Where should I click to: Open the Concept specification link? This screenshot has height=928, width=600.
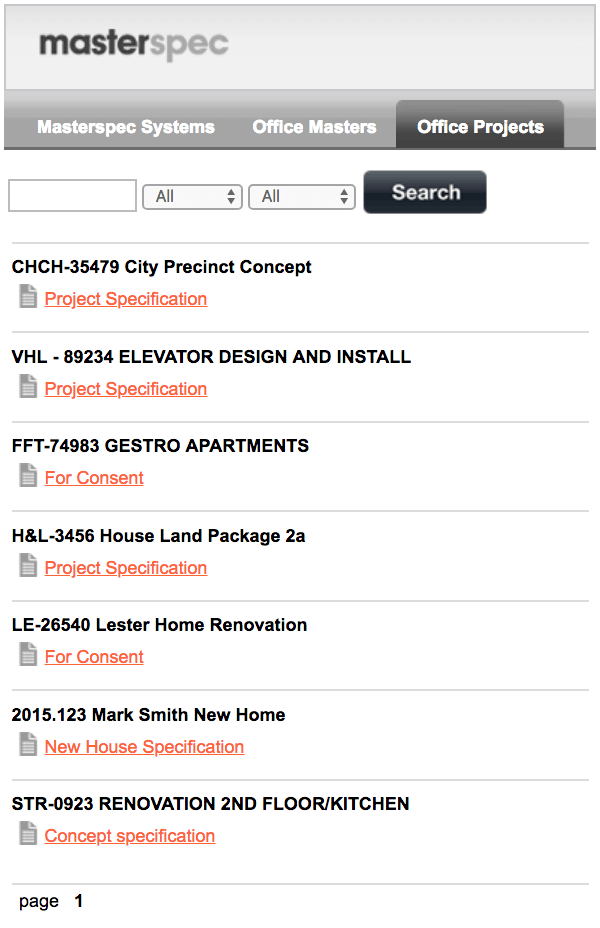tap(130, 836)
